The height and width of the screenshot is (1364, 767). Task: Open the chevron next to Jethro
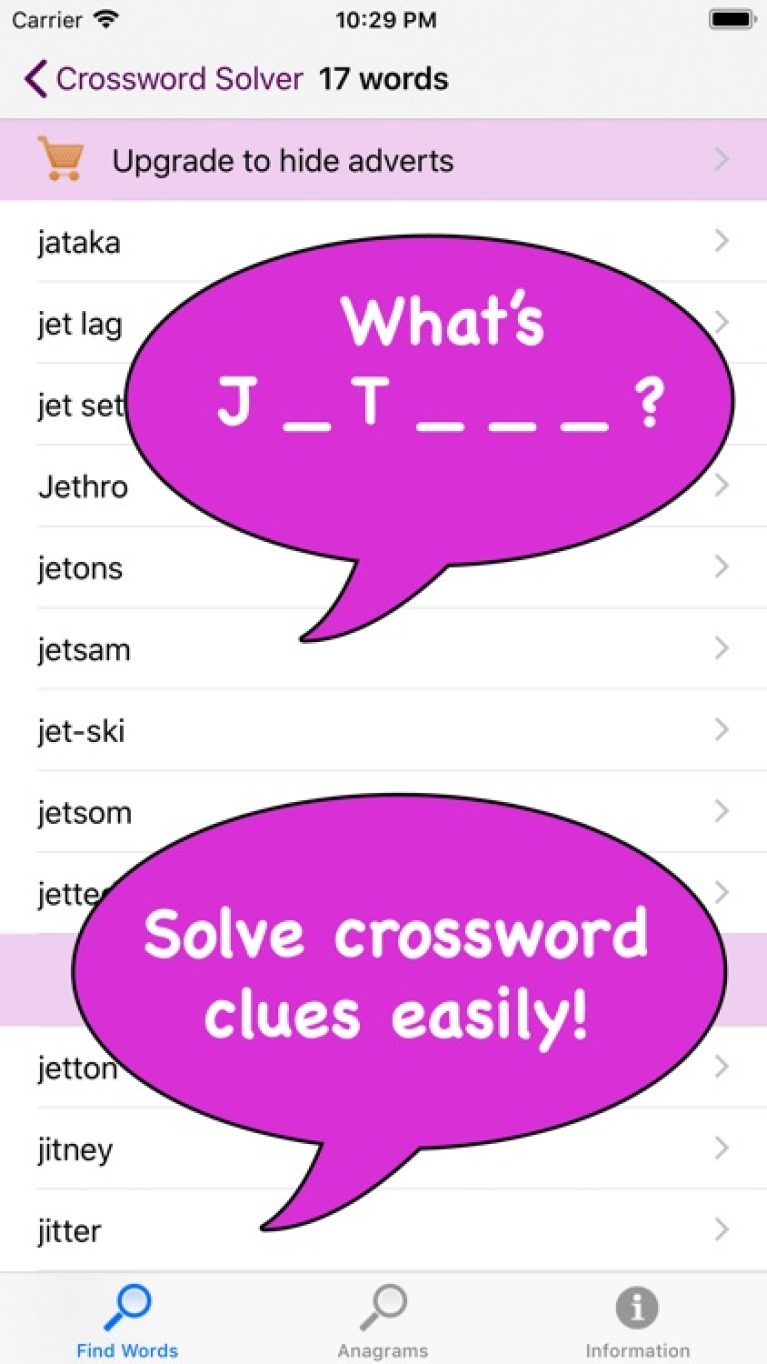(x=722, y=485)
